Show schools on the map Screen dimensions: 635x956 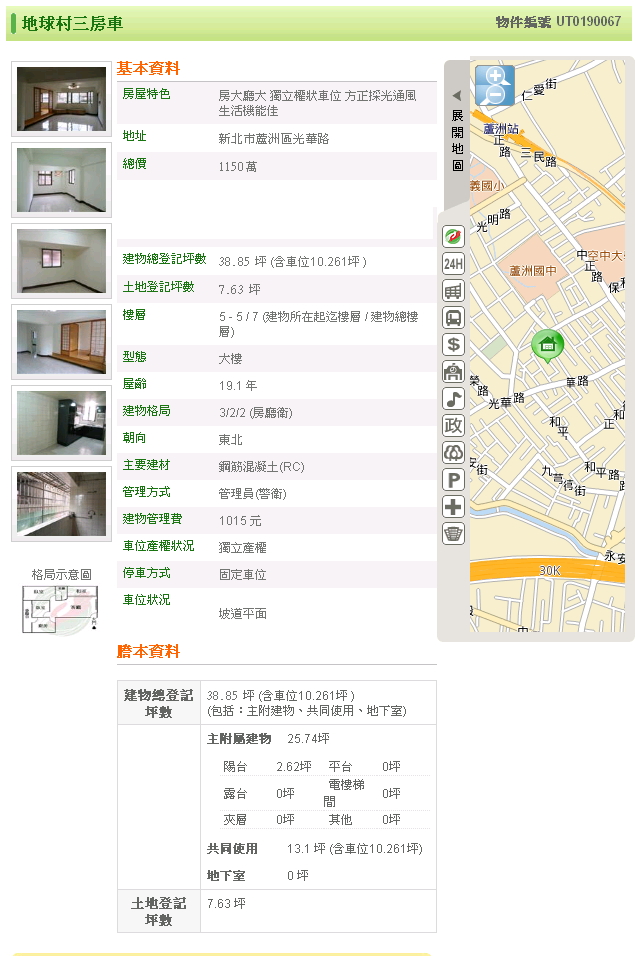[454, 372]
